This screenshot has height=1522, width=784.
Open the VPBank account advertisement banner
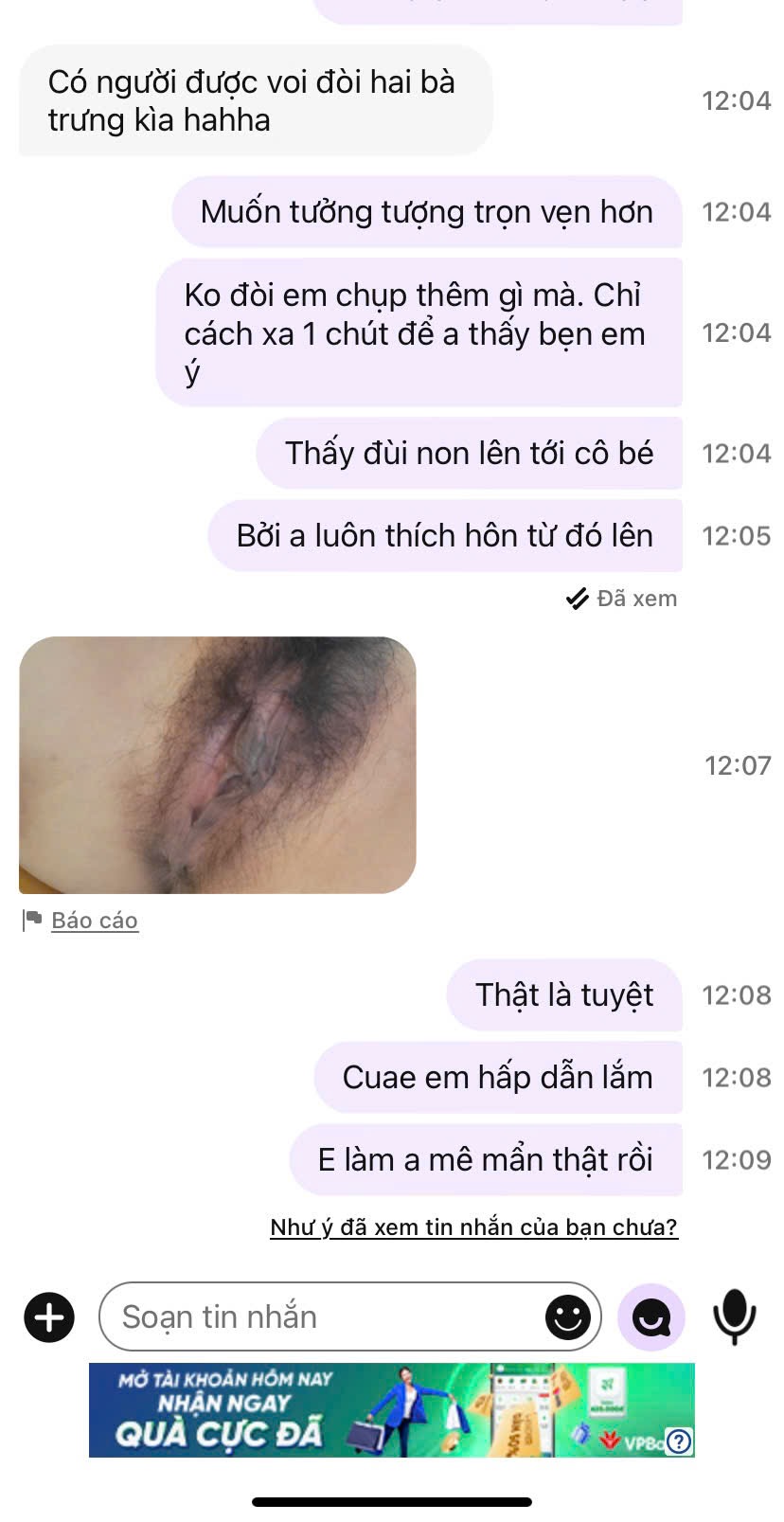pos(392,1409)
